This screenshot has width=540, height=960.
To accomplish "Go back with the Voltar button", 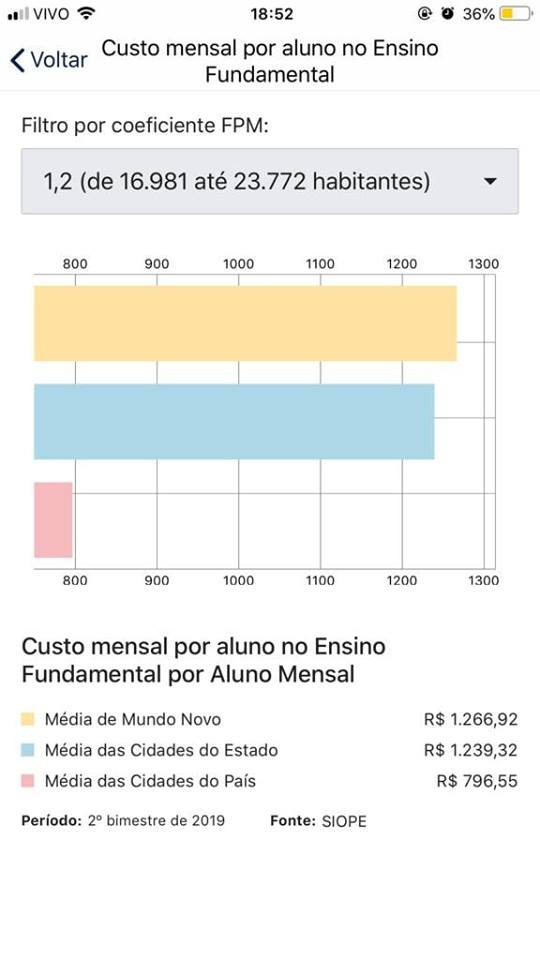I will pyautogui.click(x=49, y=60).
